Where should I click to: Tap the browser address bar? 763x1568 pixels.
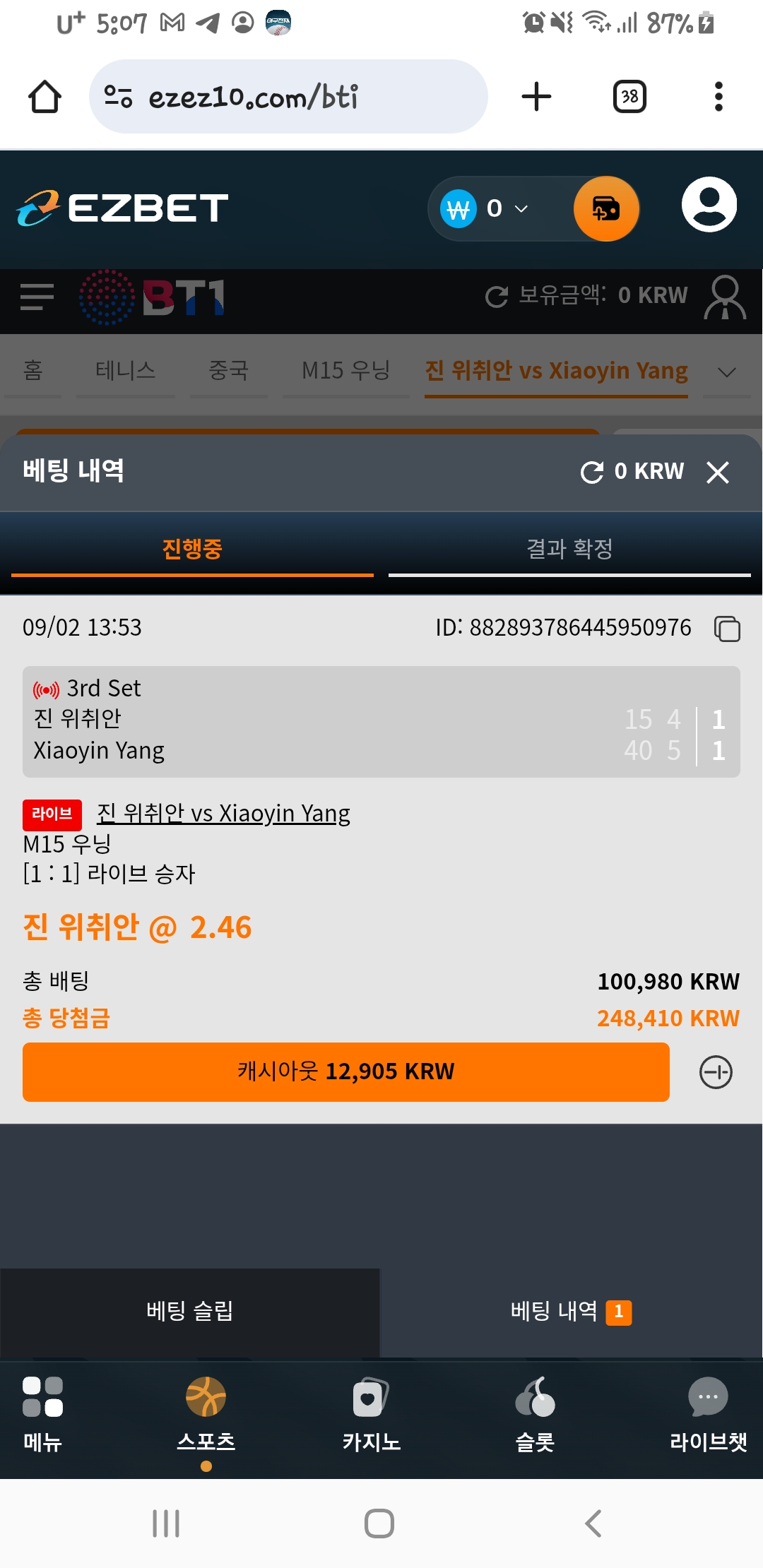[x=288, y=97]
